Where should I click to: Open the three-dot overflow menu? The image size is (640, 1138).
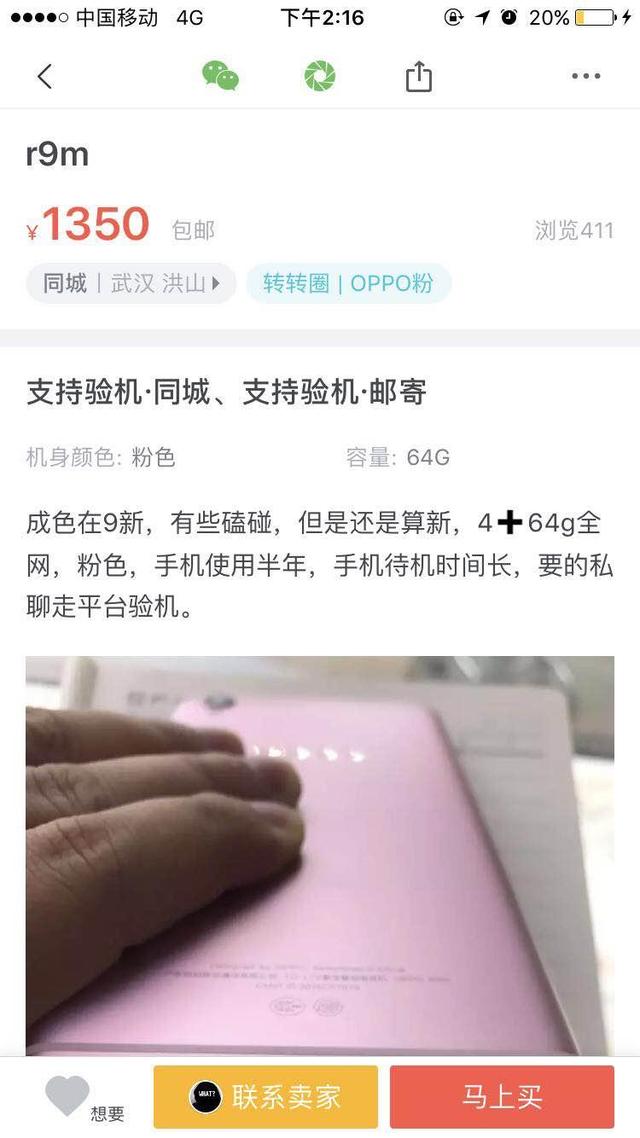tap(585, 76)
